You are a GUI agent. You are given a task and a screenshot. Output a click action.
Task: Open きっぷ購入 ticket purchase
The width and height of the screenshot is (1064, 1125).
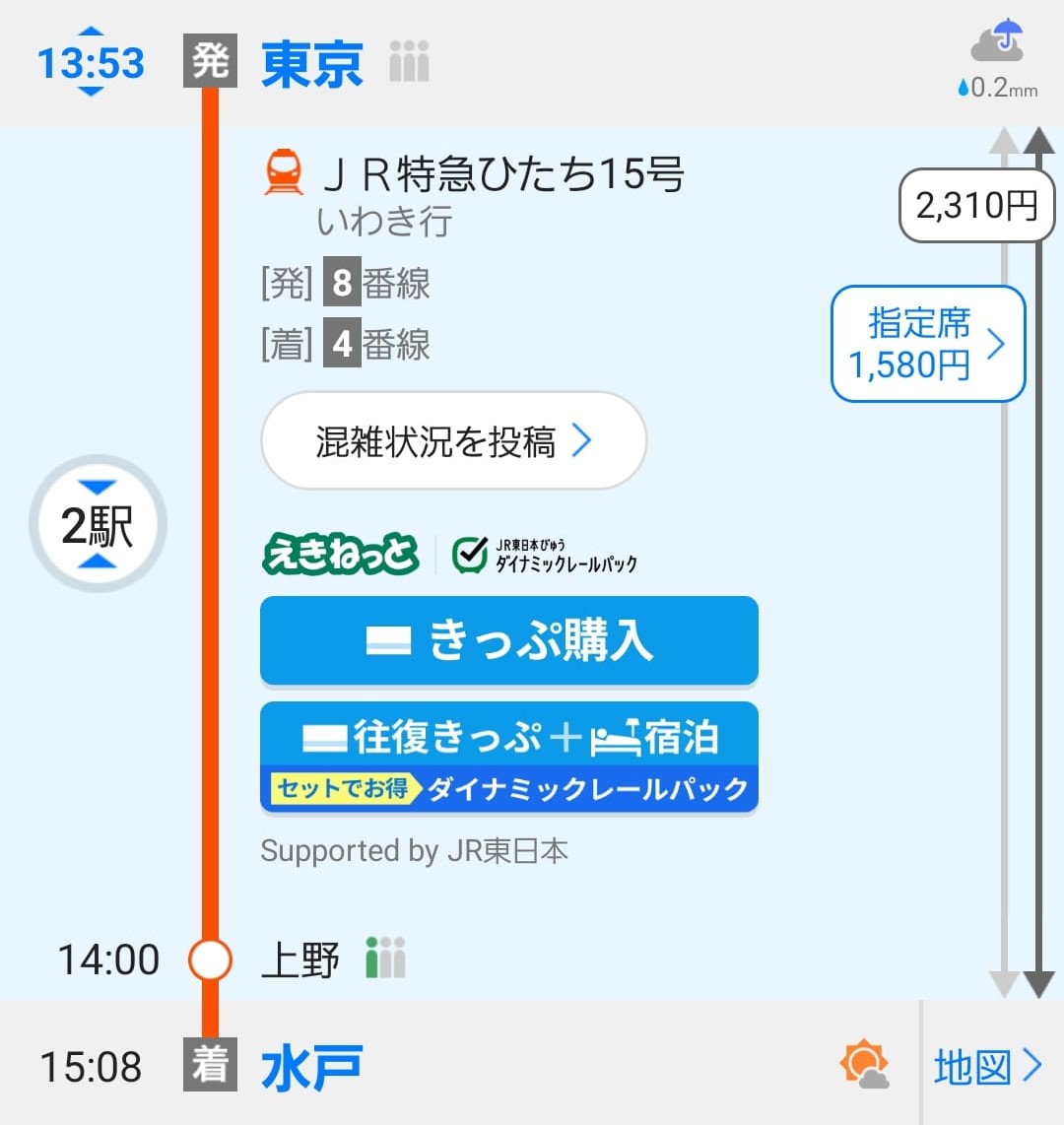(x=508, y=640)
